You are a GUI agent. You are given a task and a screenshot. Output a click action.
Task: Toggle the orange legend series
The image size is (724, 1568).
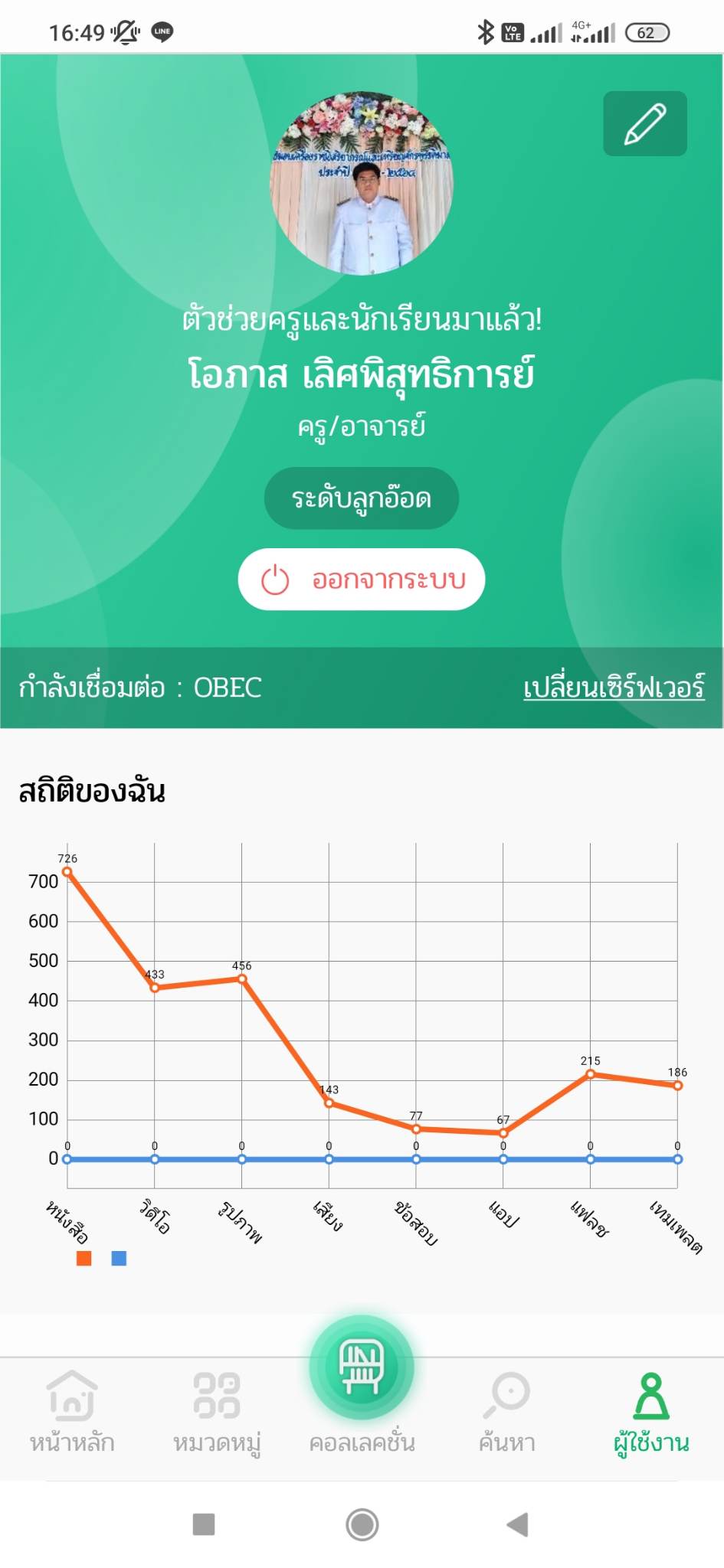(84, 1258)
